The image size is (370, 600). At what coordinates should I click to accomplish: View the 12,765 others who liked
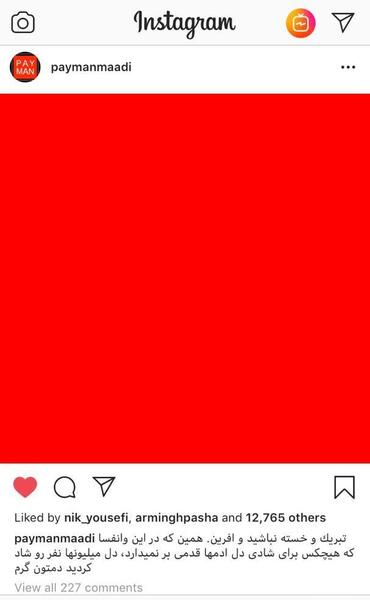(285, 518)
